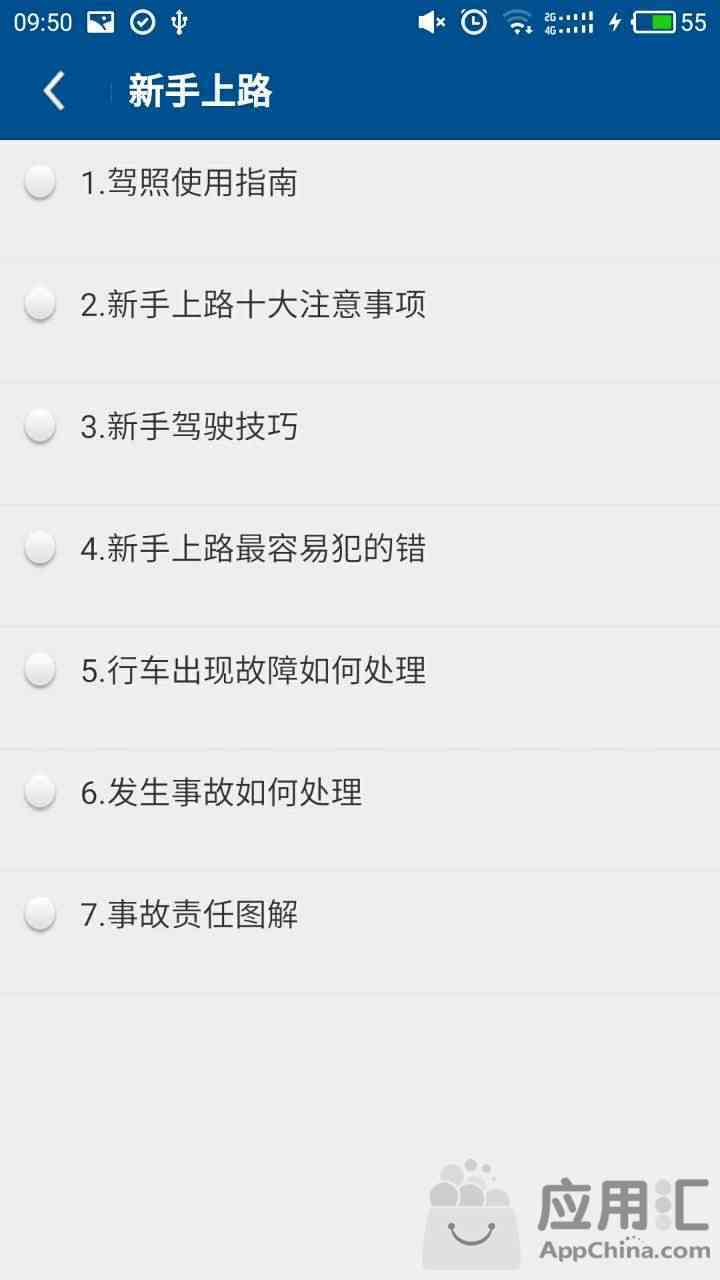Open 2.新手上路十大注意事项
Viewport: 720px width, 1280px height.
click(x=360, y=321)
